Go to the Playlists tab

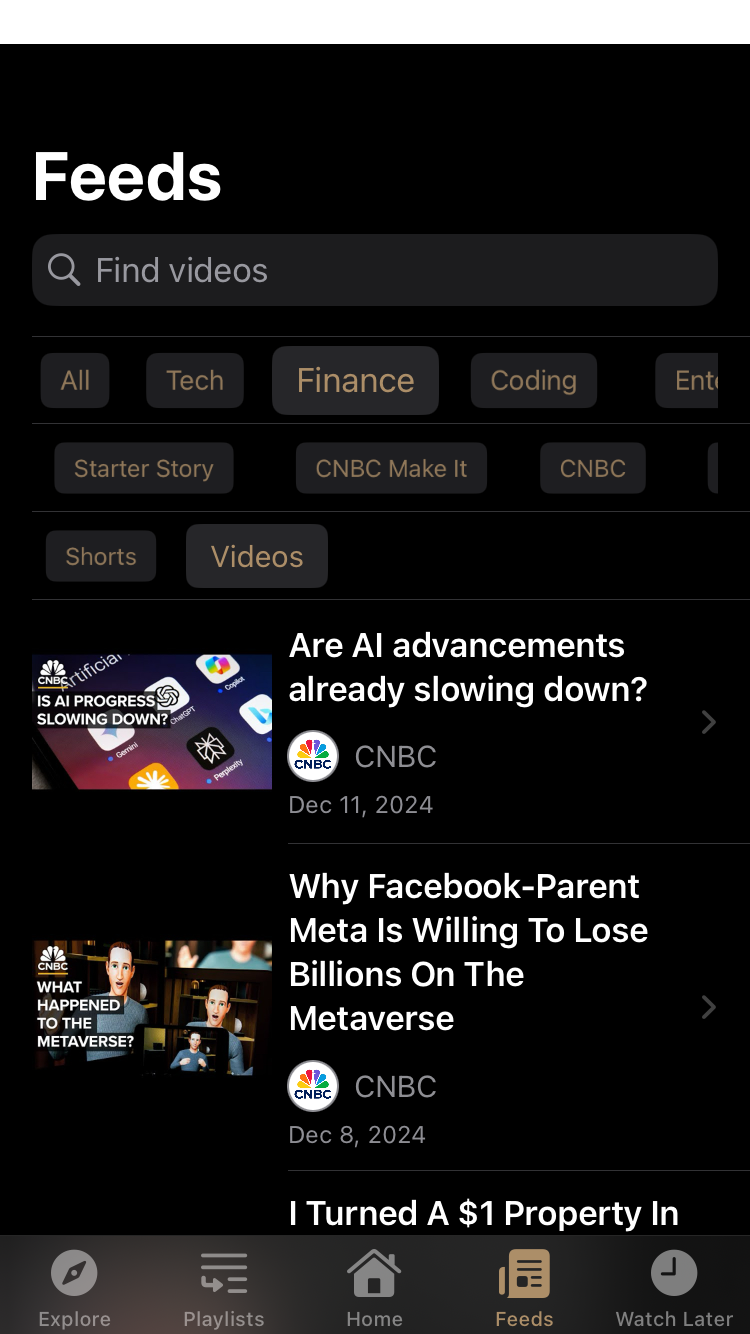(x=224, y=1288)
